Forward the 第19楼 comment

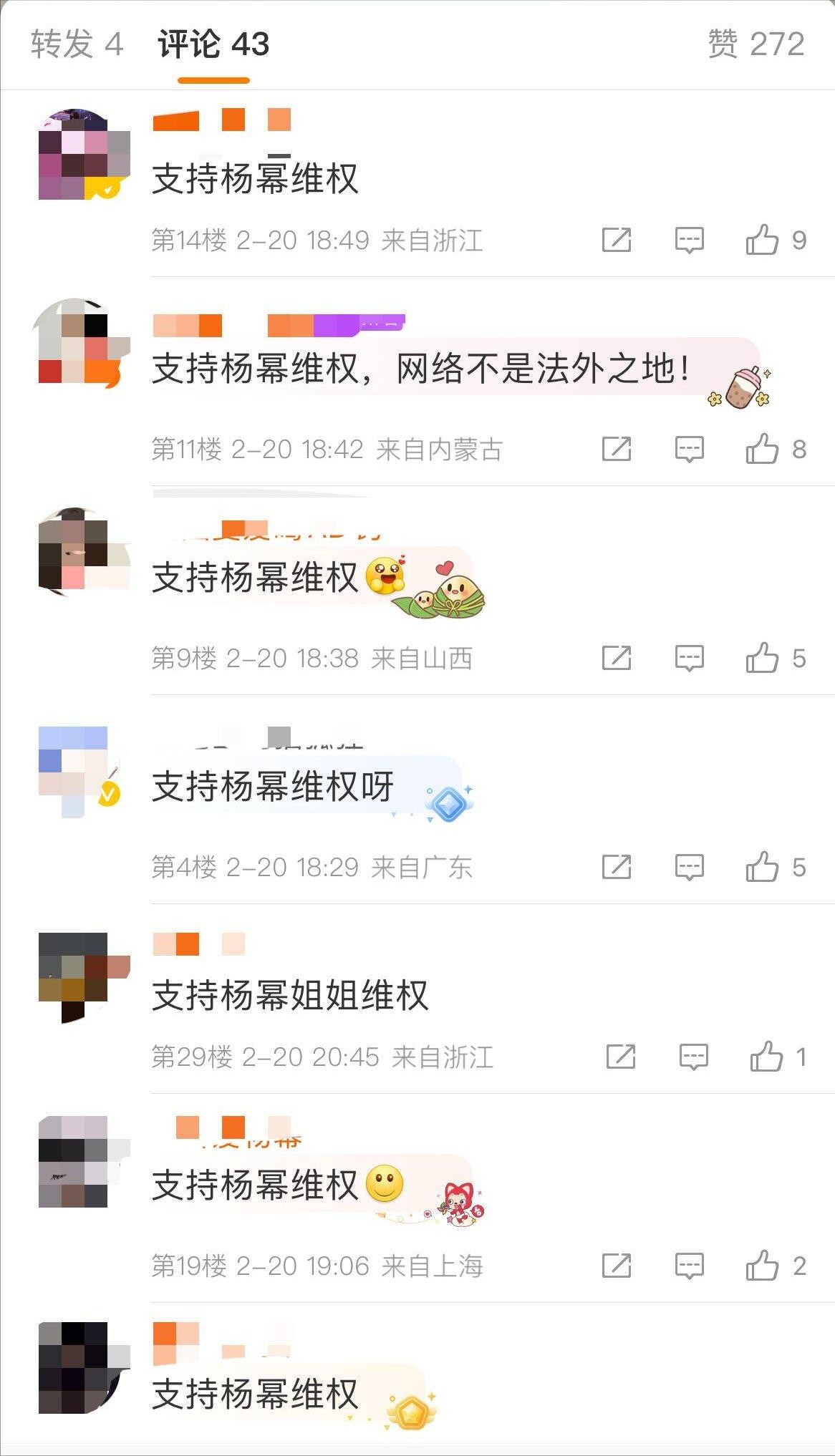click(x=617, y=1266)
